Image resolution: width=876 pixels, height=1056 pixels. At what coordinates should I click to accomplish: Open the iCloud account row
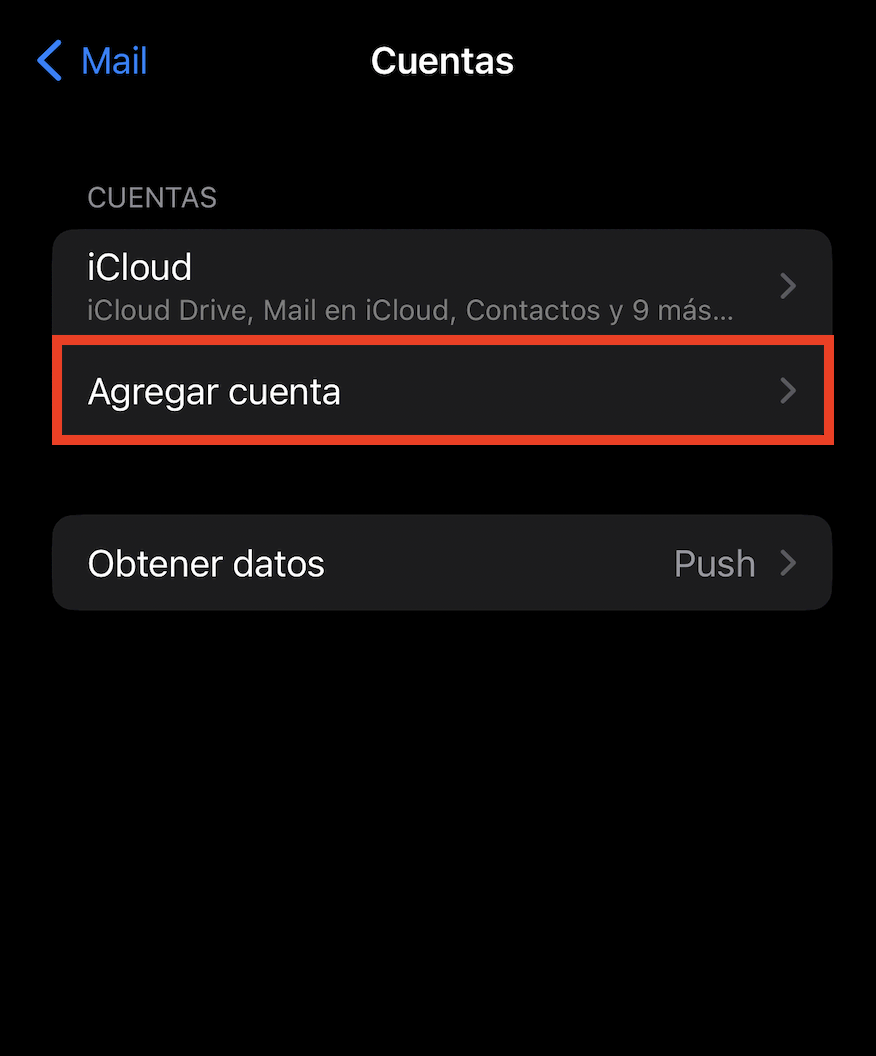click(x=440, y=285)
